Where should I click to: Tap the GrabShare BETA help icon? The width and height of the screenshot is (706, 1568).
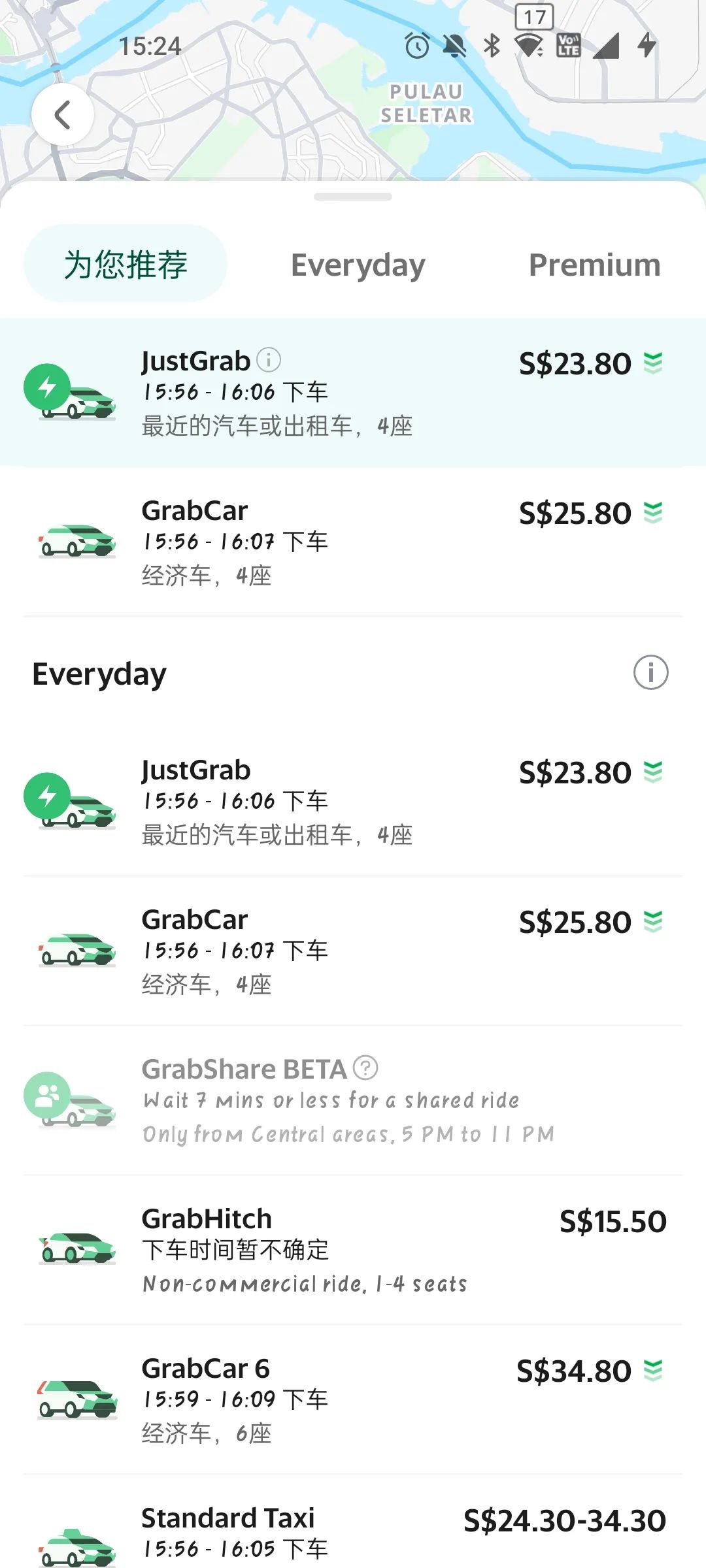click(365, 1068)
